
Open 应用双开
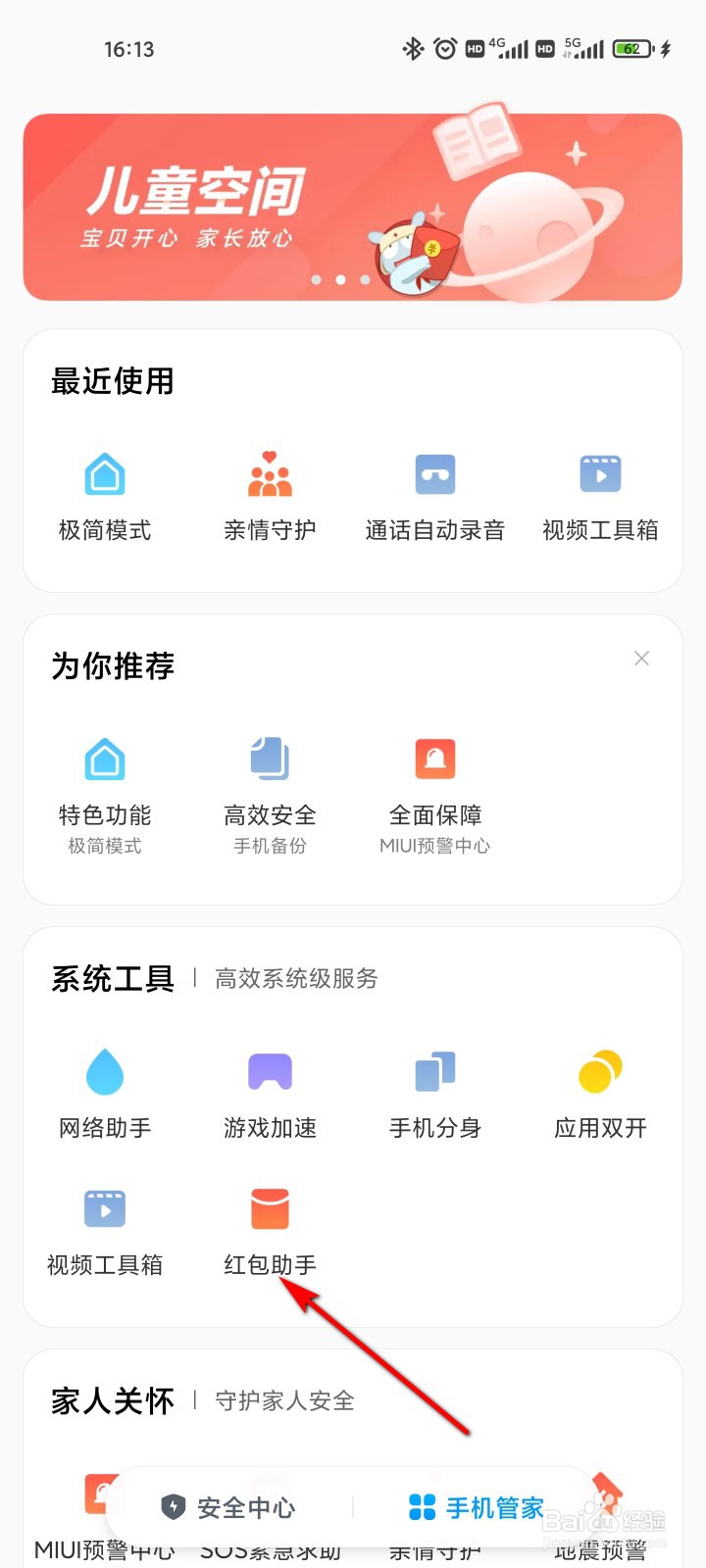pyautogui.click(x=600, y=1091)
